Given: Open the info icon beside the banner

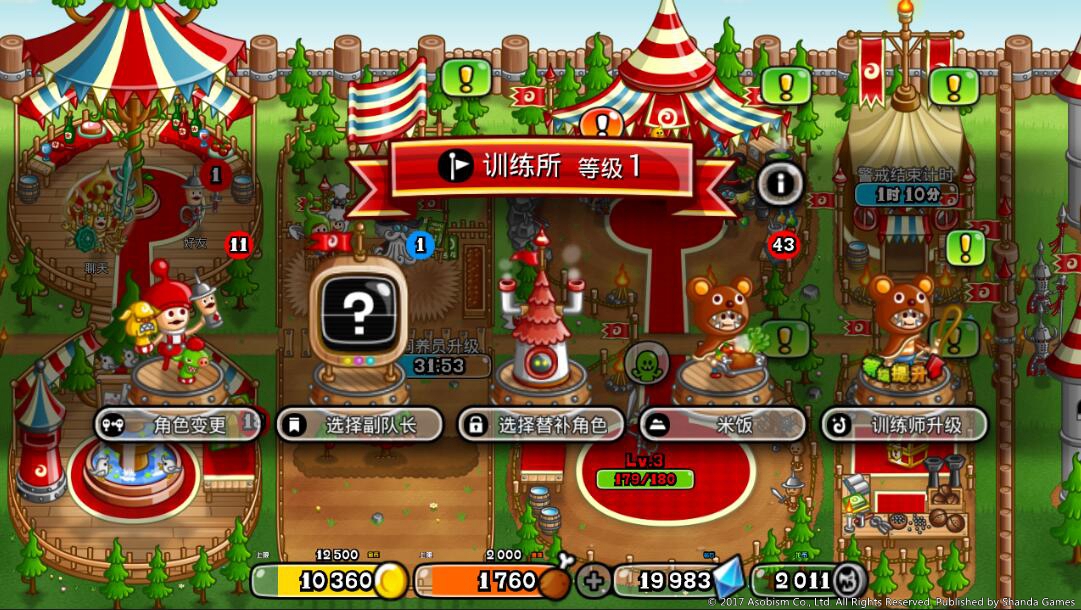Looking at the screenshot, I should coord(780,183).
